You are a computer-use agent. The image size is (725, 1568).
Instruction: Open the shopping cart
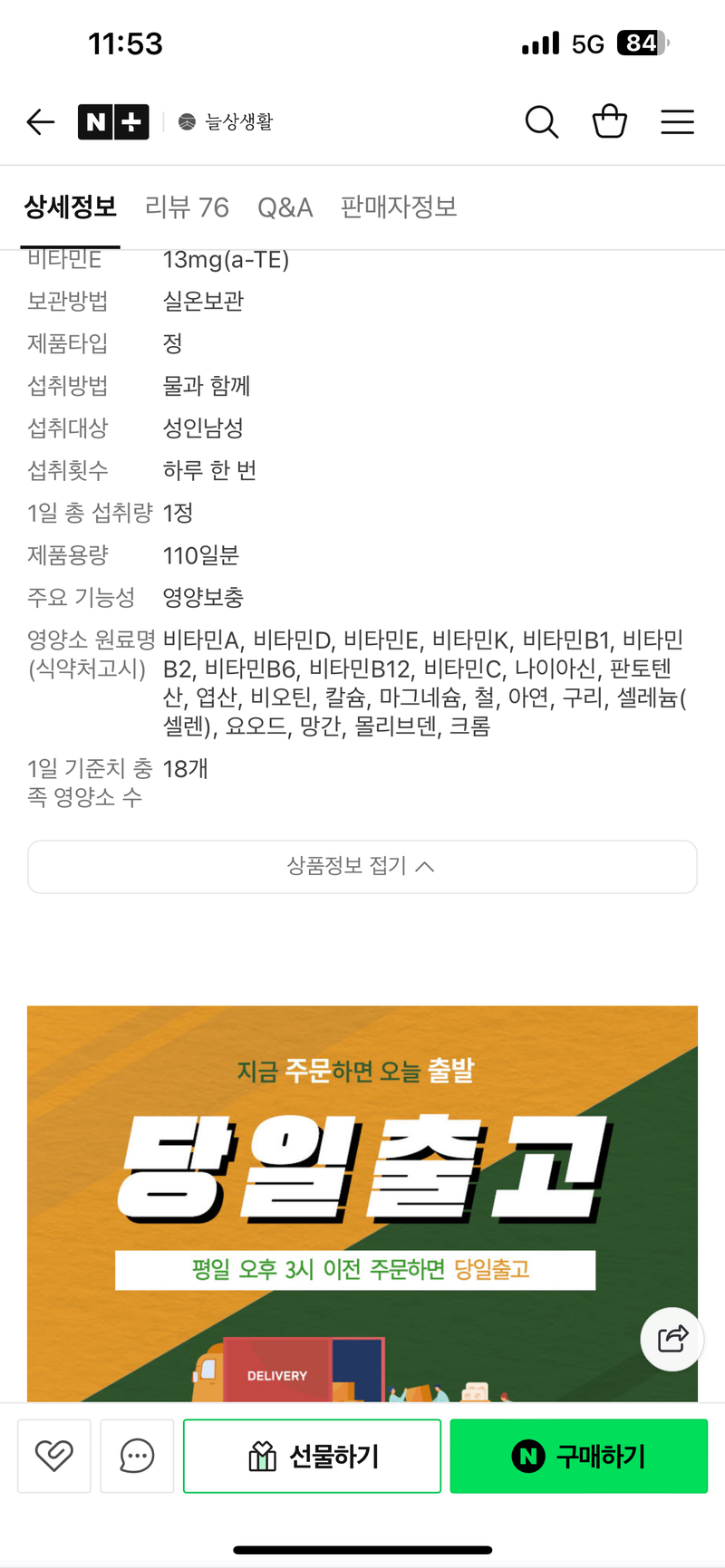[609, 121]
